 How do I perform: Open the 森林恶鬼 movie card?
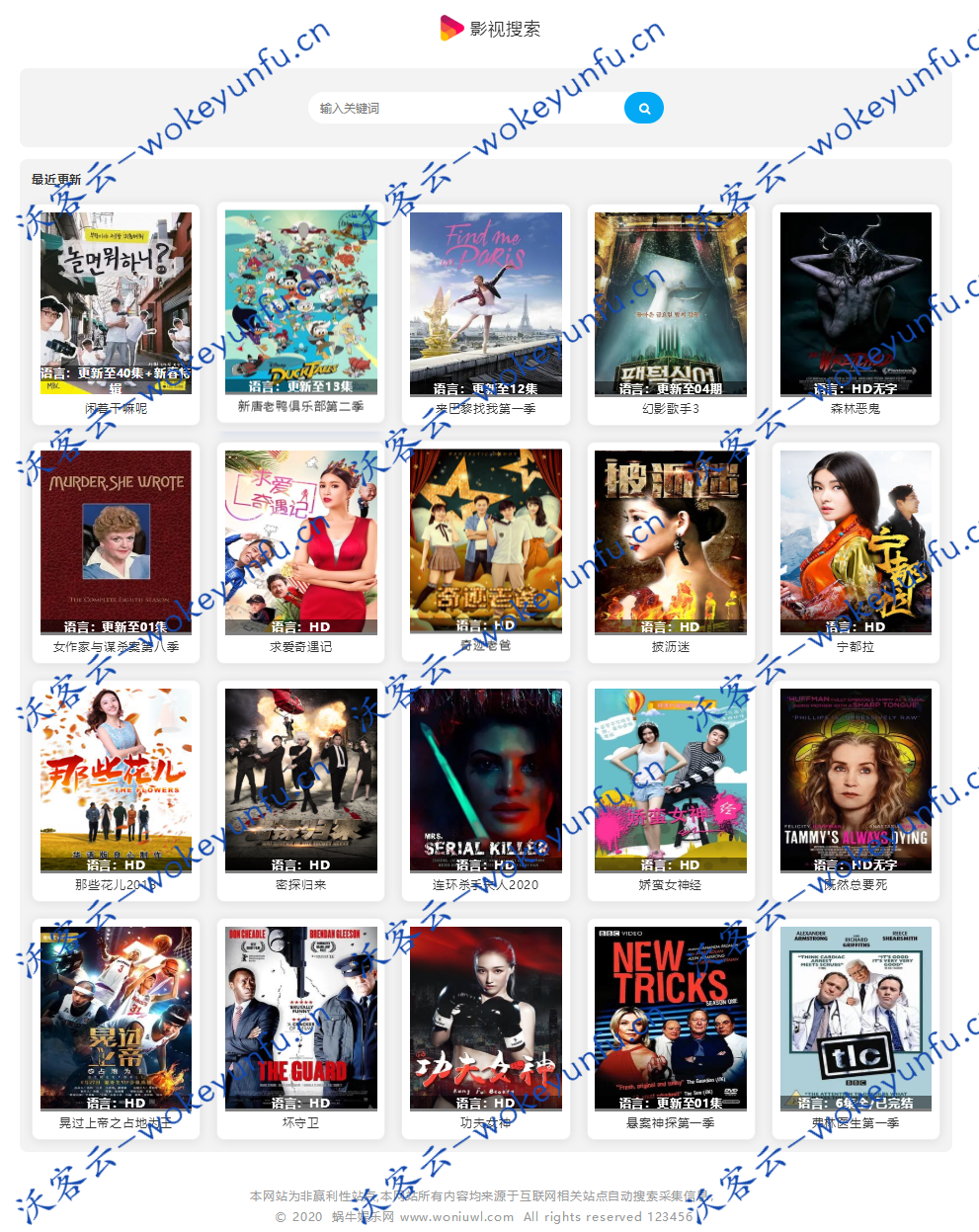click(x=856, y=304)
